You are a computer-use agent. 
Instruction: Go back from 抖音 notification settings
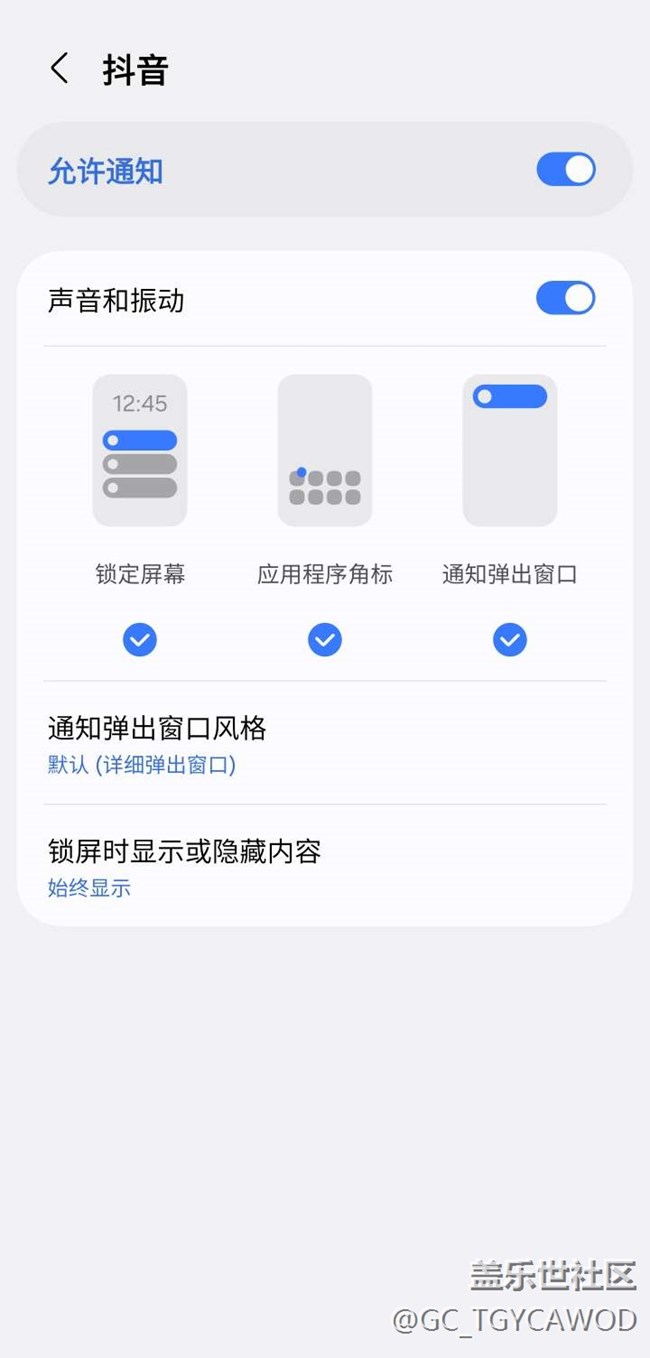coord(60,69)
